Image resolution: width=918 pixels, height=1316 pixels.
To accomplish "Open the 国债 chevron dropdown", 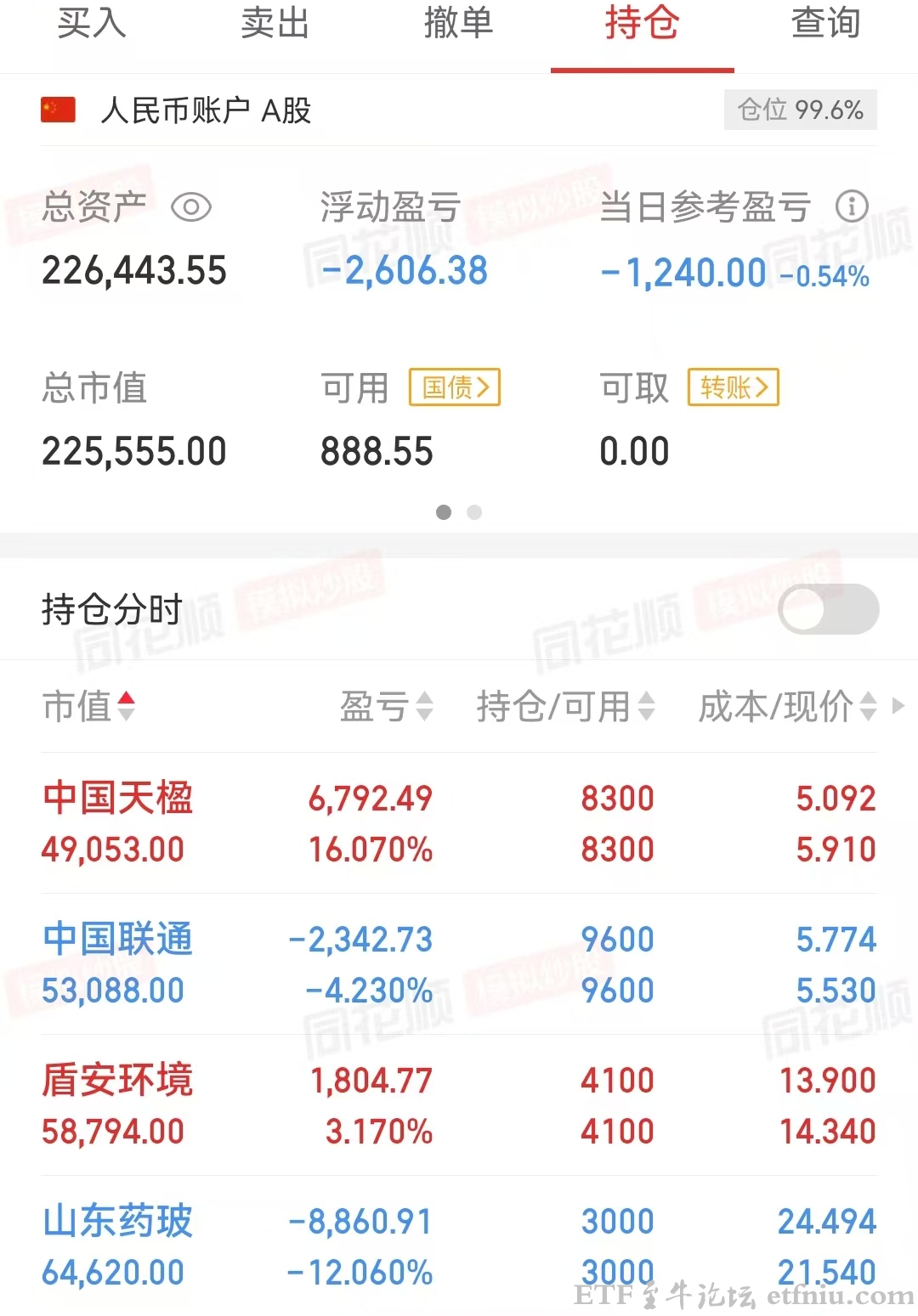I will 484,387.
